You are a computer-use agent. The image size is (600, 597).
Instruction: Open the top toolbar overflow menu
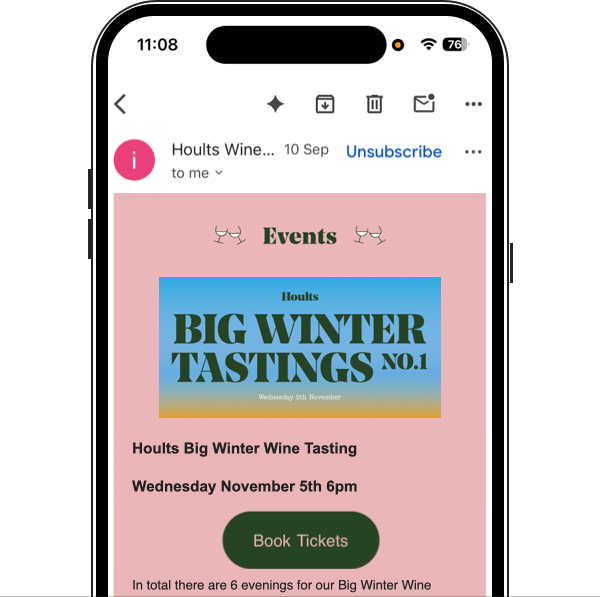473,104
